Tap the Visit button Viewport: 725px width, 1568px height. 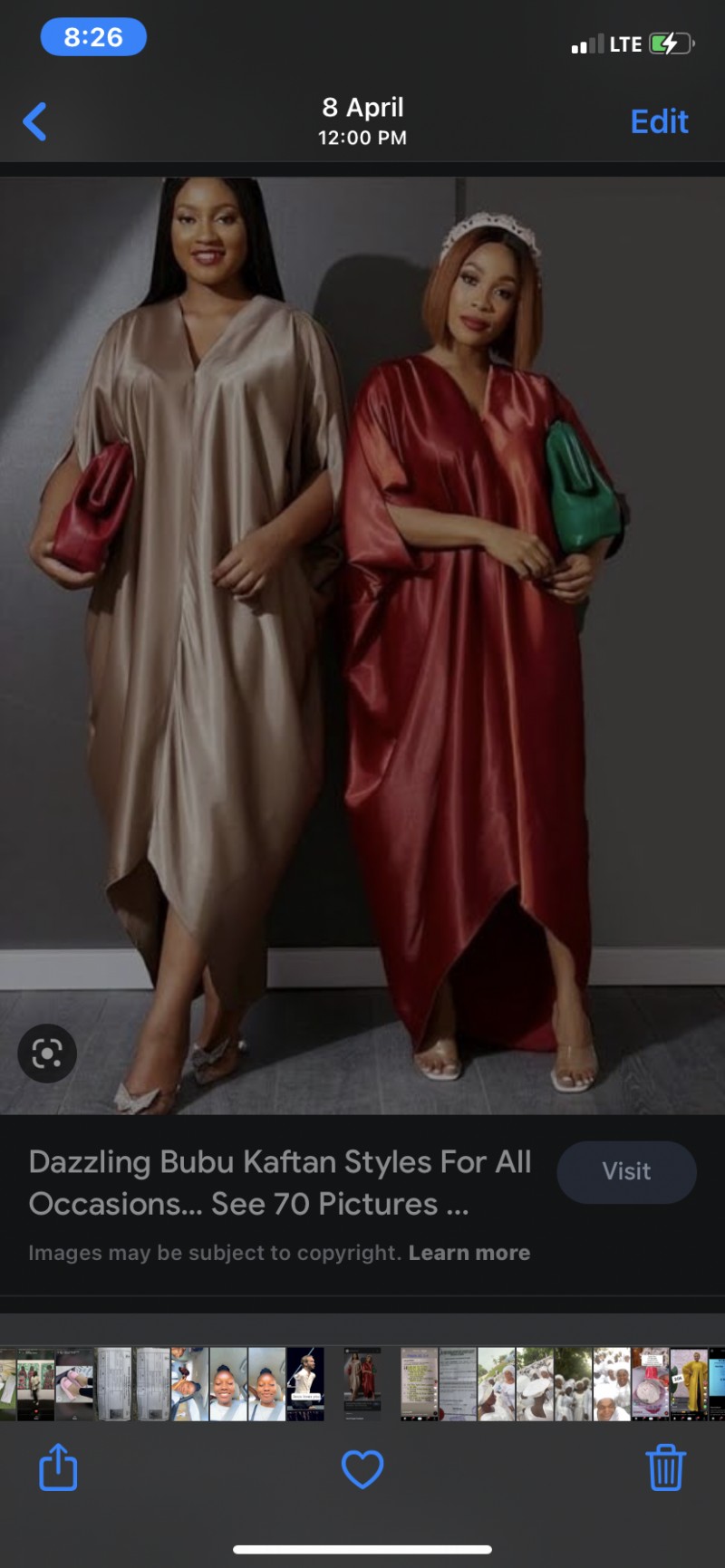(x=626, y=1171)
